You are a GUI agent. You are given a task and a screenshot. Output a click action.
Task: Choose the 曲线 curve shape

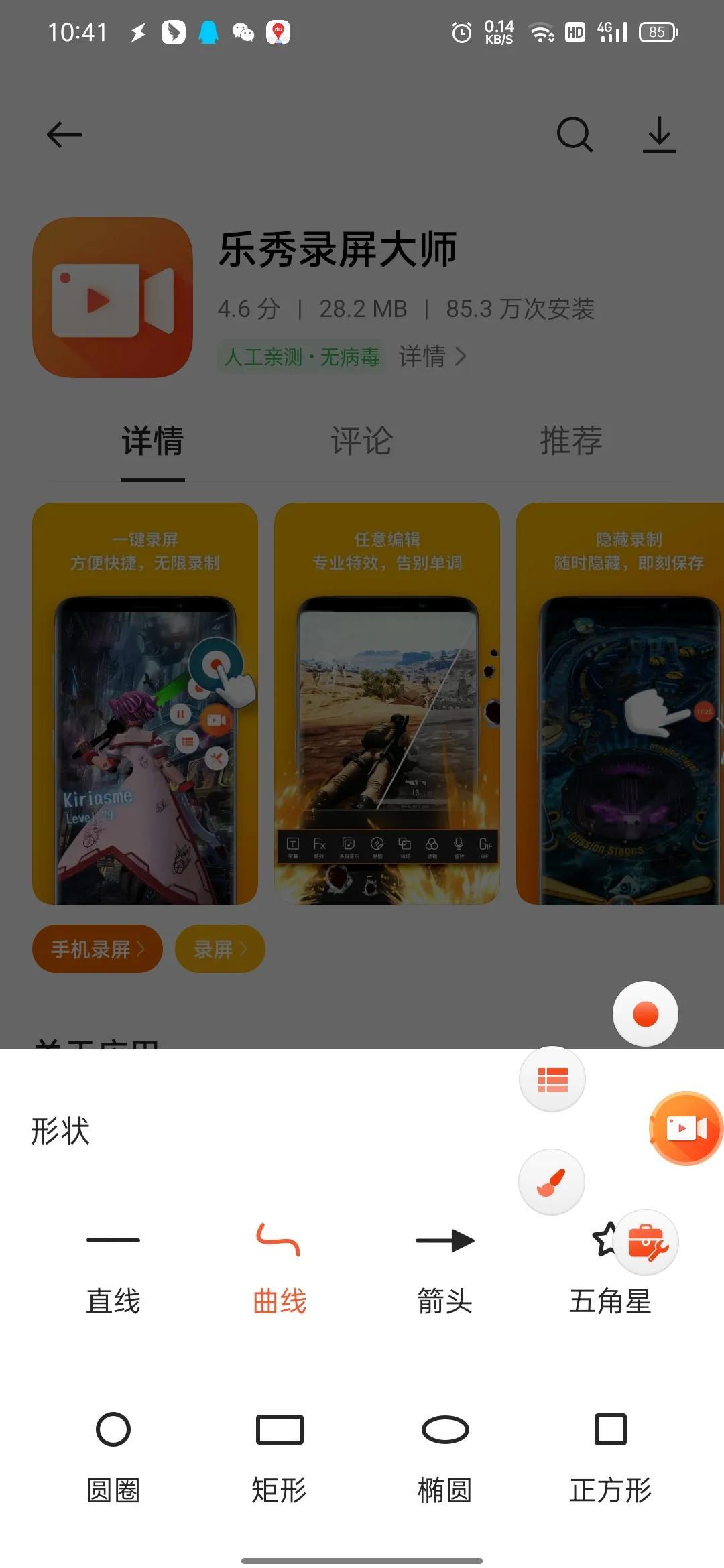(x=279, y=1268)
